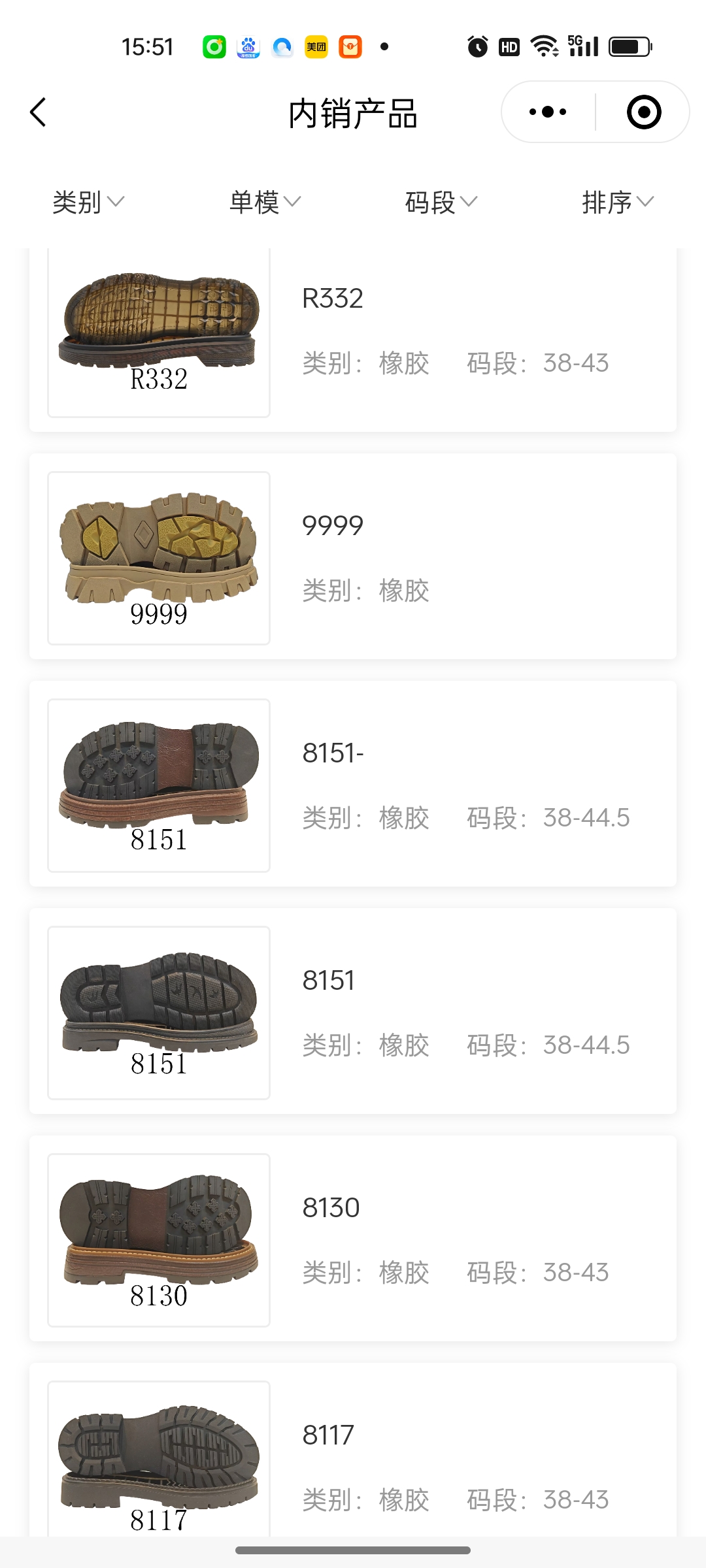This screenshot has height=1568, width=706.
Task: Open product R332 details
Action: (x=353, y=333)
